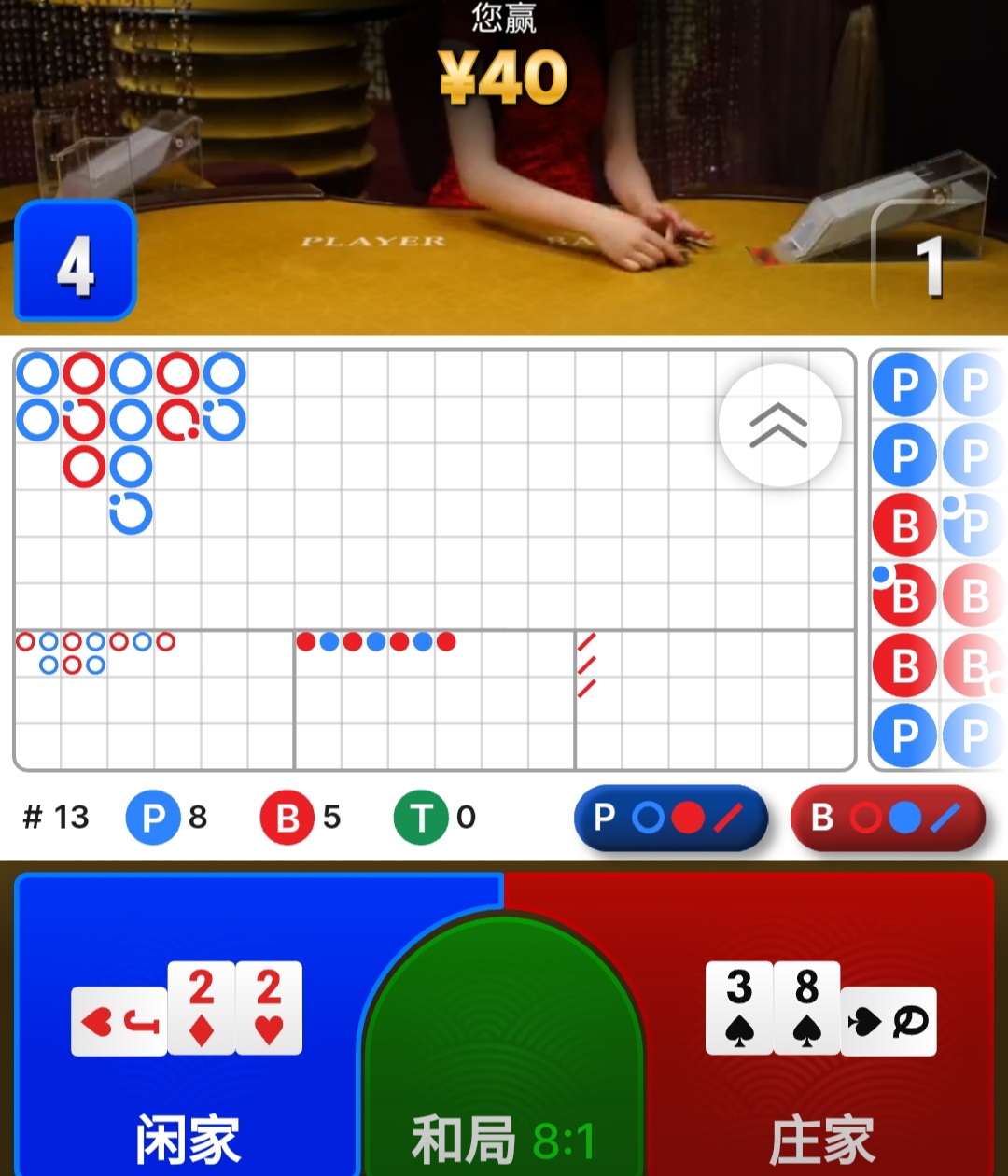Image resolution: width=1008 pixels, height=1176 pixels.
Task: Collapse the roadmap with the double chevron
Action: coord(779,426)
